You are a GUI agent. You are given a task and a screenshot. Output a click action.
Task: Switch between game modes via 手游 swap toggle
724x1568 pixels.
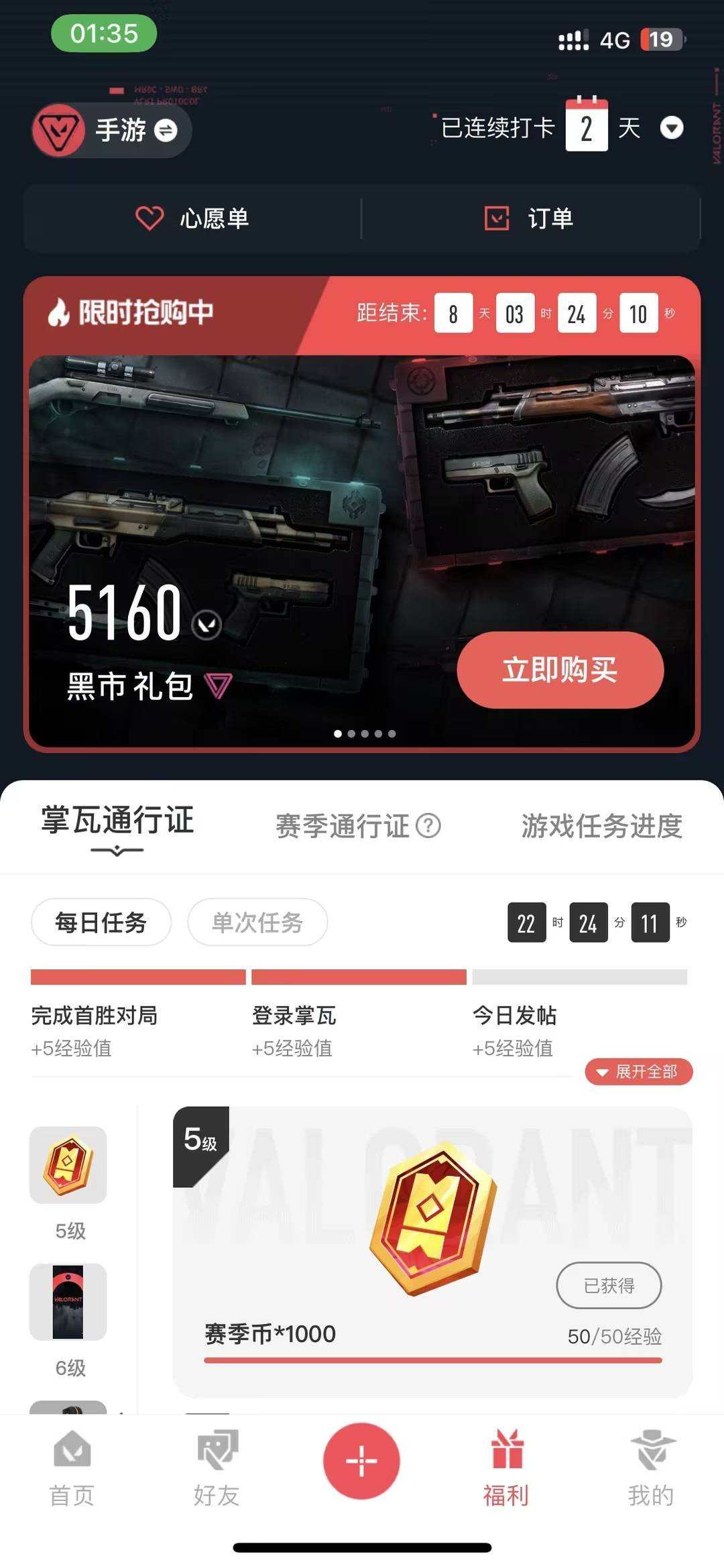click(x=166, y=130)
